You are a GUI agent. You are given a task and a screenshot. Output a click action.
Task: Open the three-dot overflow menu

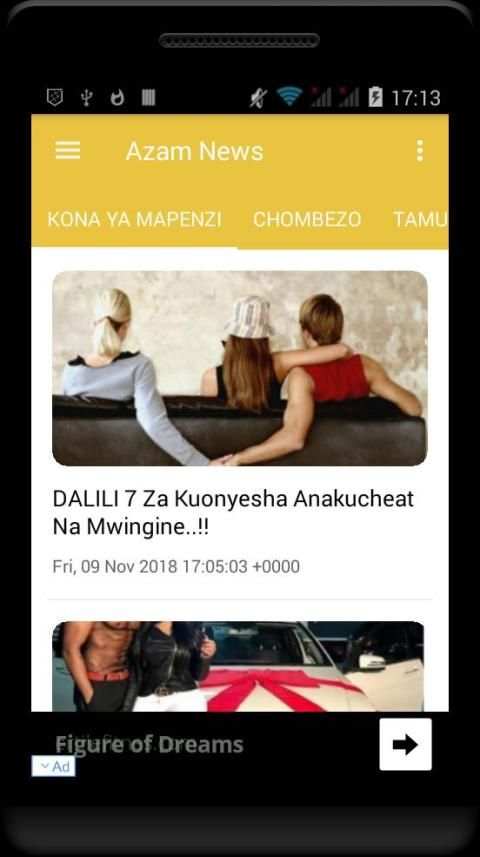pyautogui.click(x=419, y=150)
